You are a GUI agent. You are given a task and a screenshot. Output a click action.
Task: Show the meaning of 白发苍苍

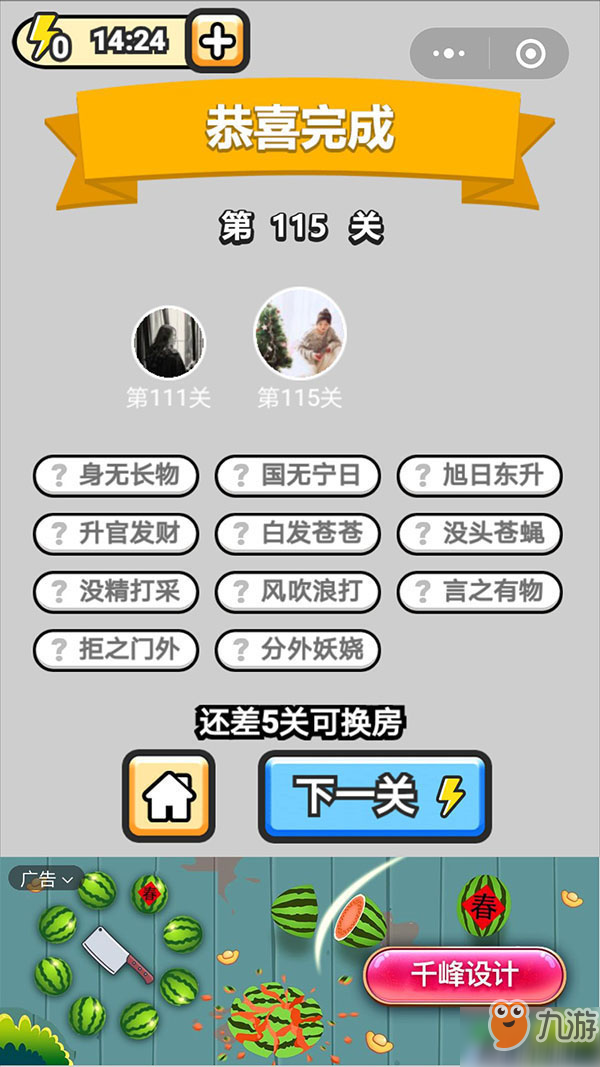pyautogui.click(x=298, y=533)
